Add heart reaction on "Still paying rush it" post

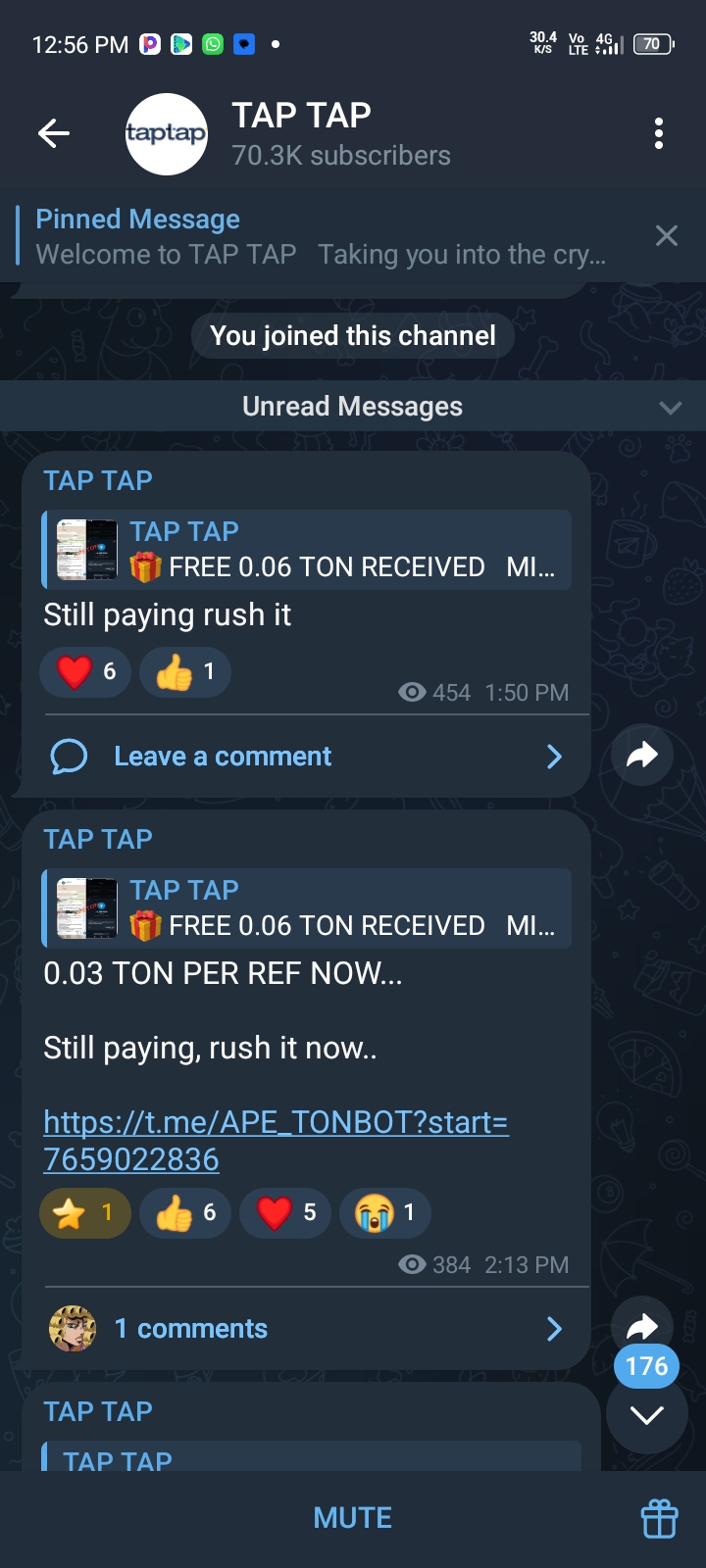pyautogui.click(x=85, y=672)
